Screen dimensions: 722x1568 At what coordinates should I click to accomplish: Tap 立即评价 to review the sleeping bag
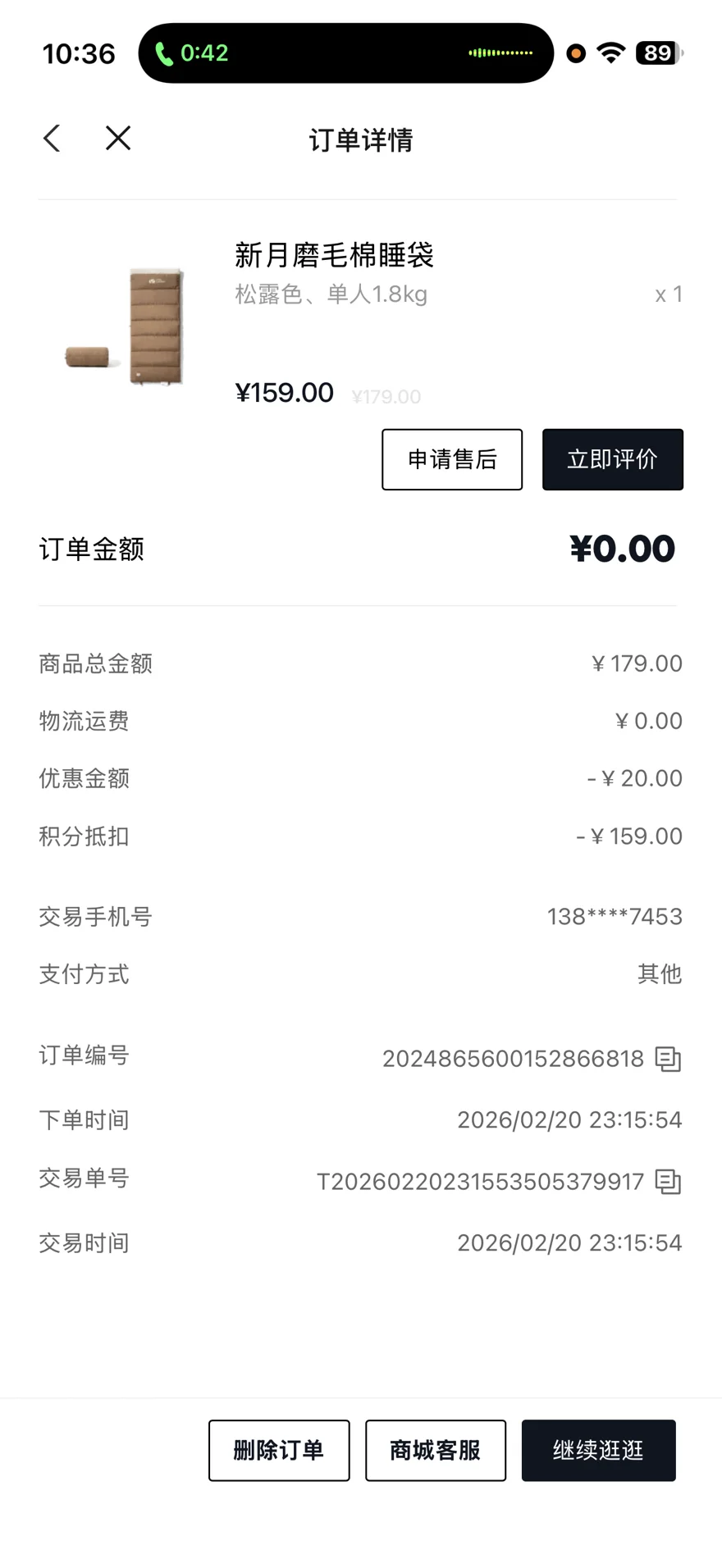[612, 459]
